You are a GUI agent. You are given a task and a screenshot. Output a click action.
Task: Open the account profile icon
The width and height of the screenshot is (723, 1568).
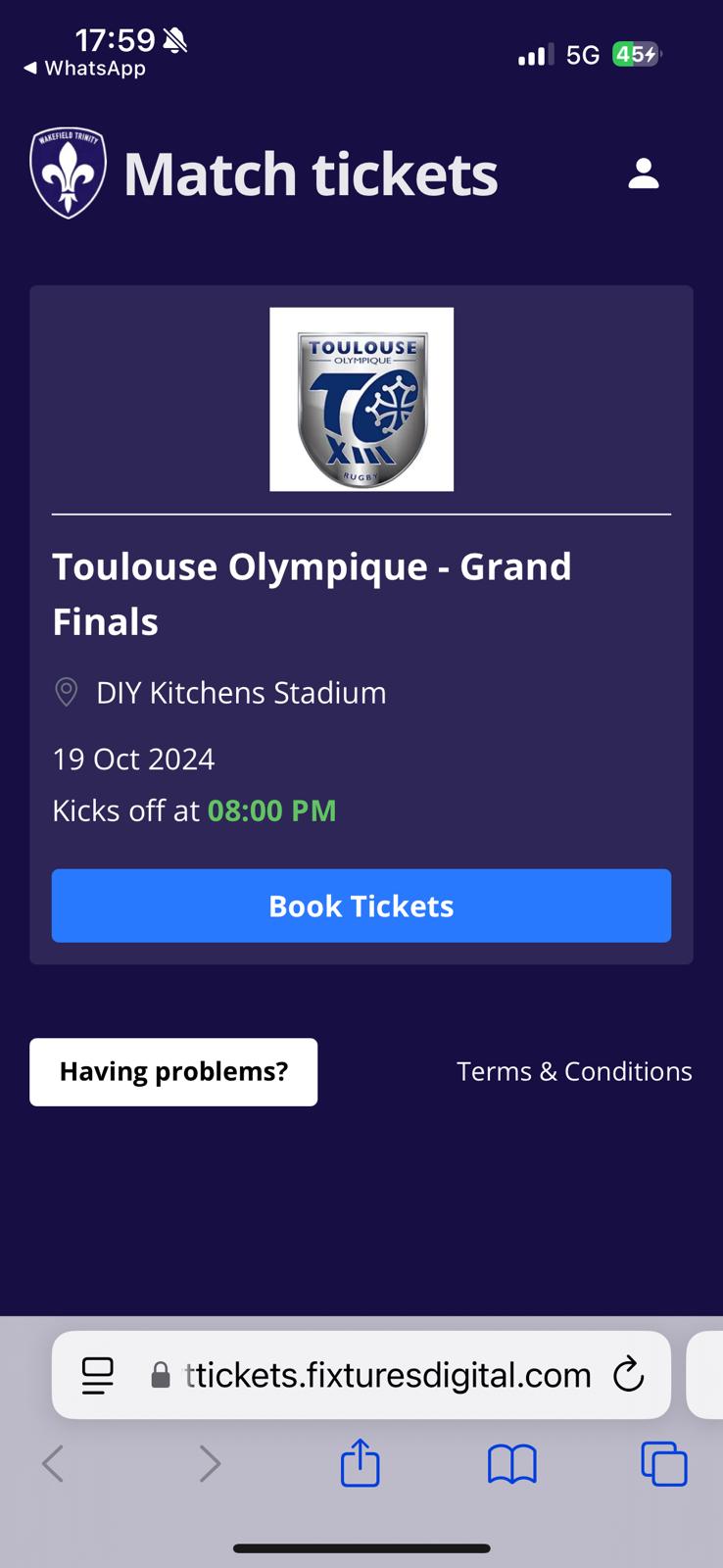[643, 173]
